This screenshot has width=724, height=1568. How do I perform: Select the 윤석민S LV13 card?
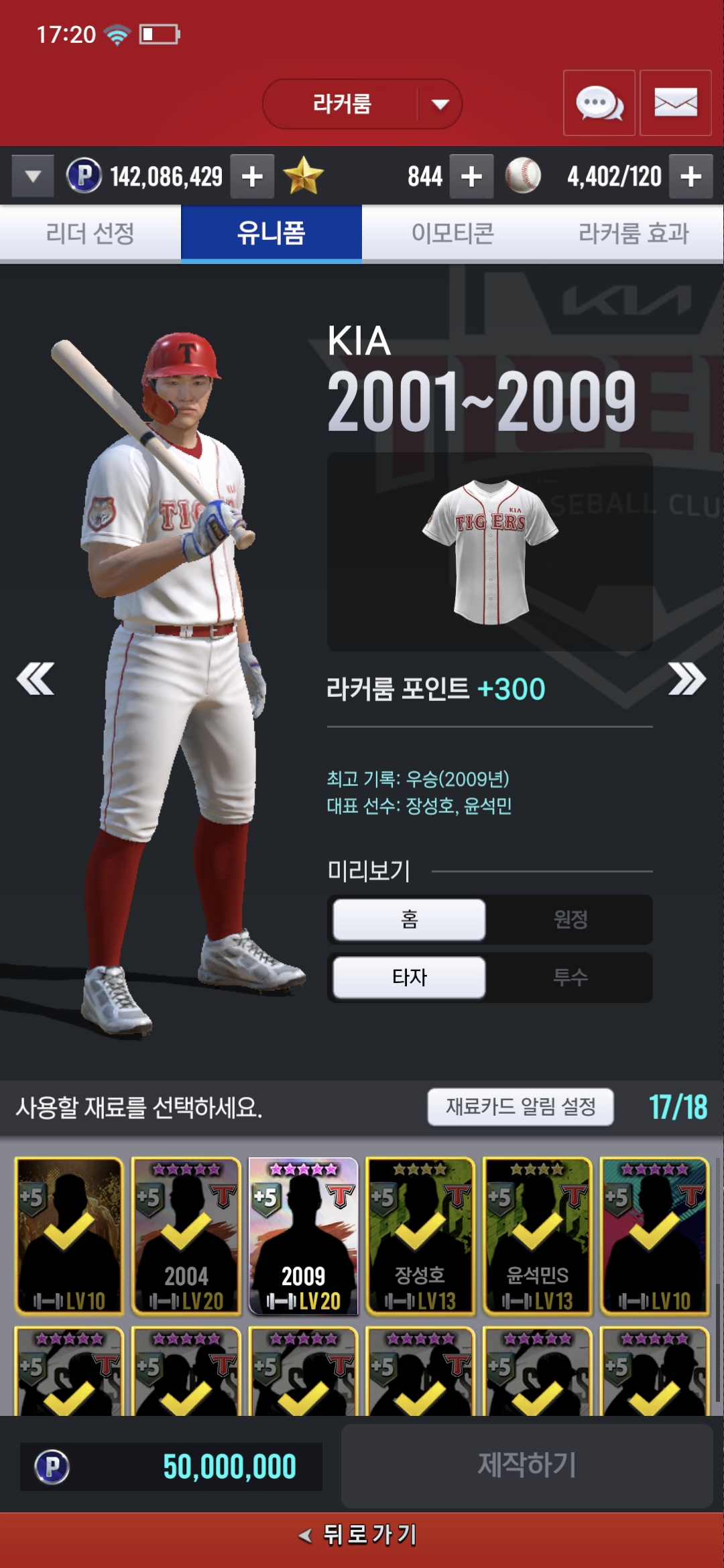[537, 1236]
